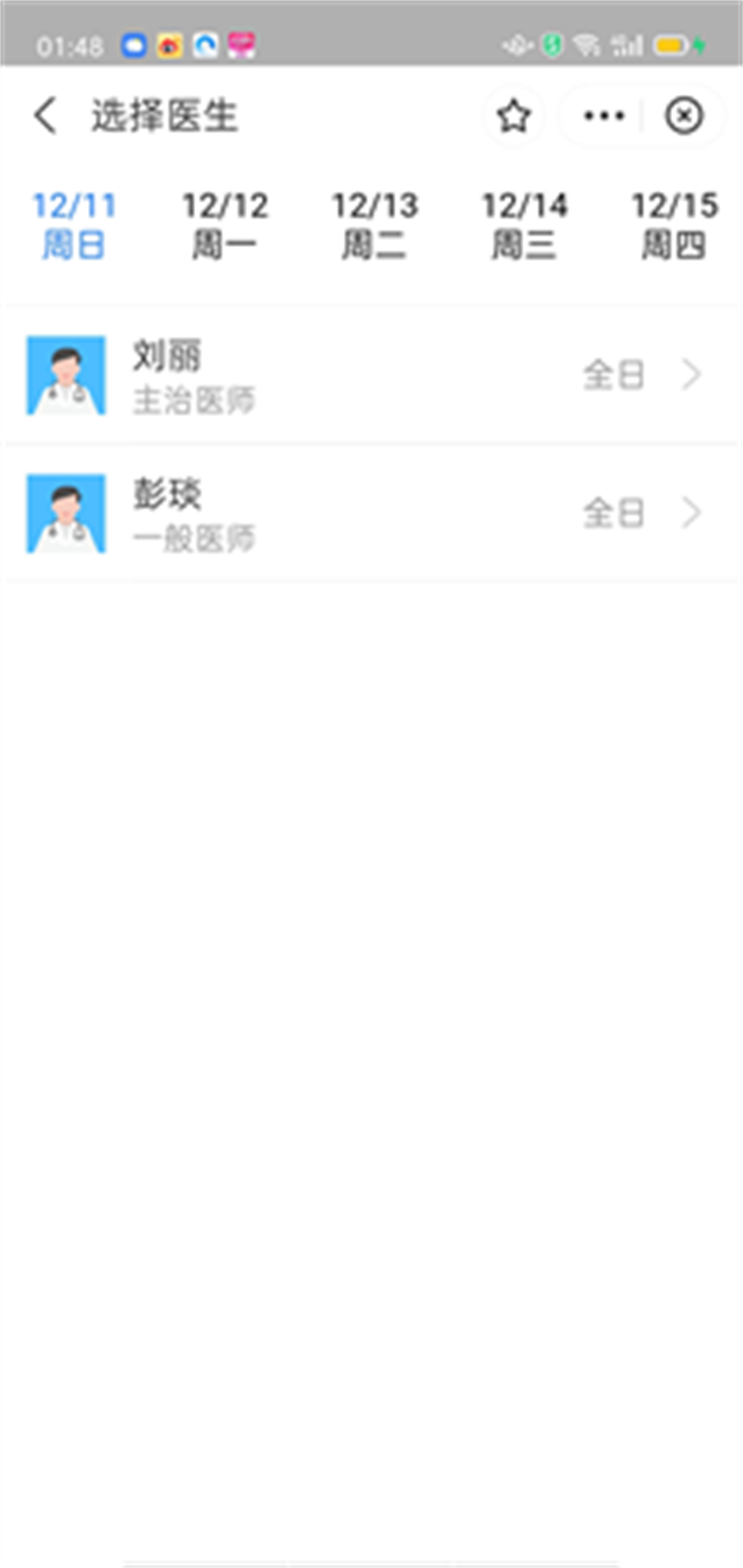This screenshot has height=1568, width=743.
Task: Switch to 12/12 周一 date
Action: point(225,225)
